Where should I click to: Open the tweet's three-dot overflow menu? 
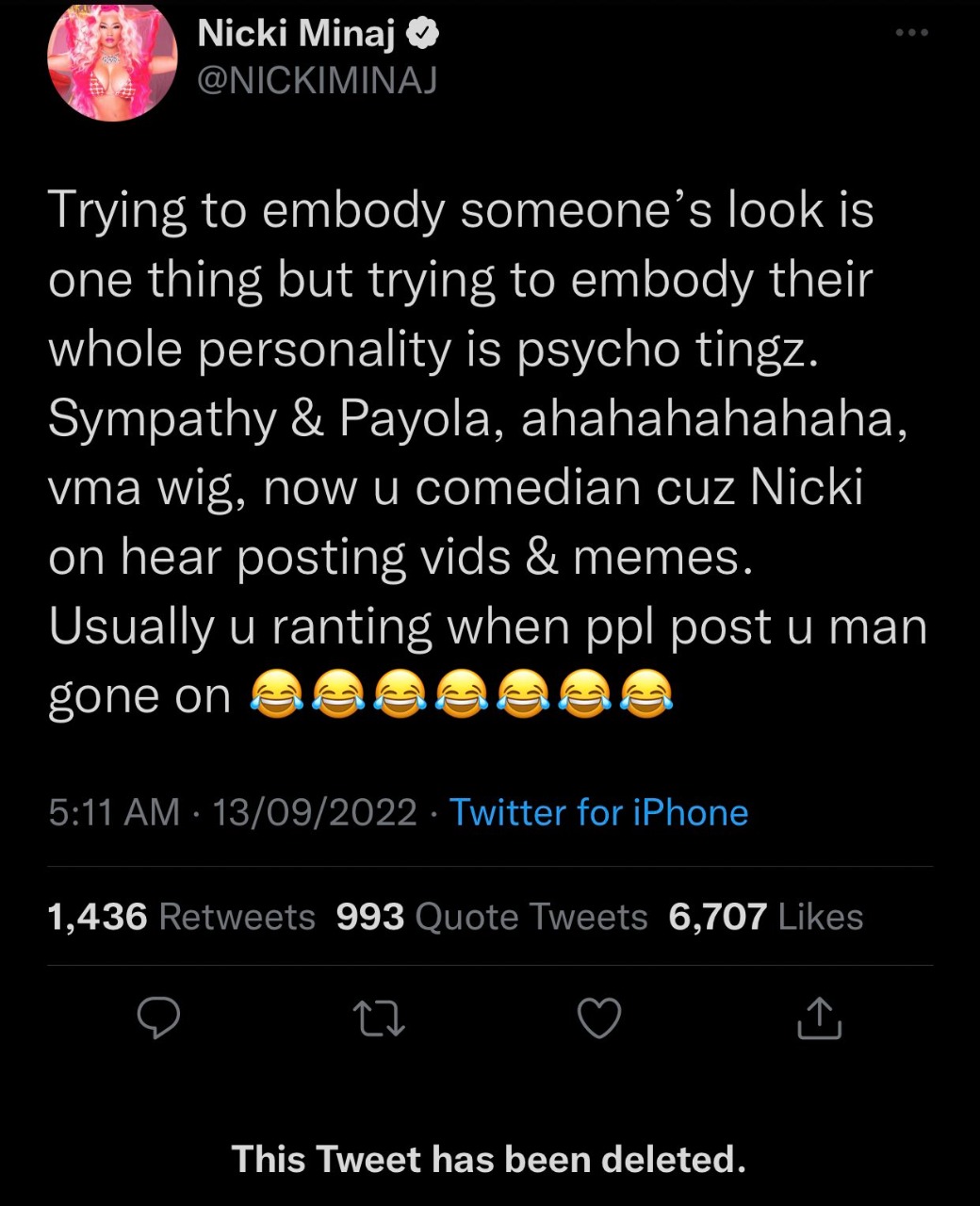click(911, 33)
